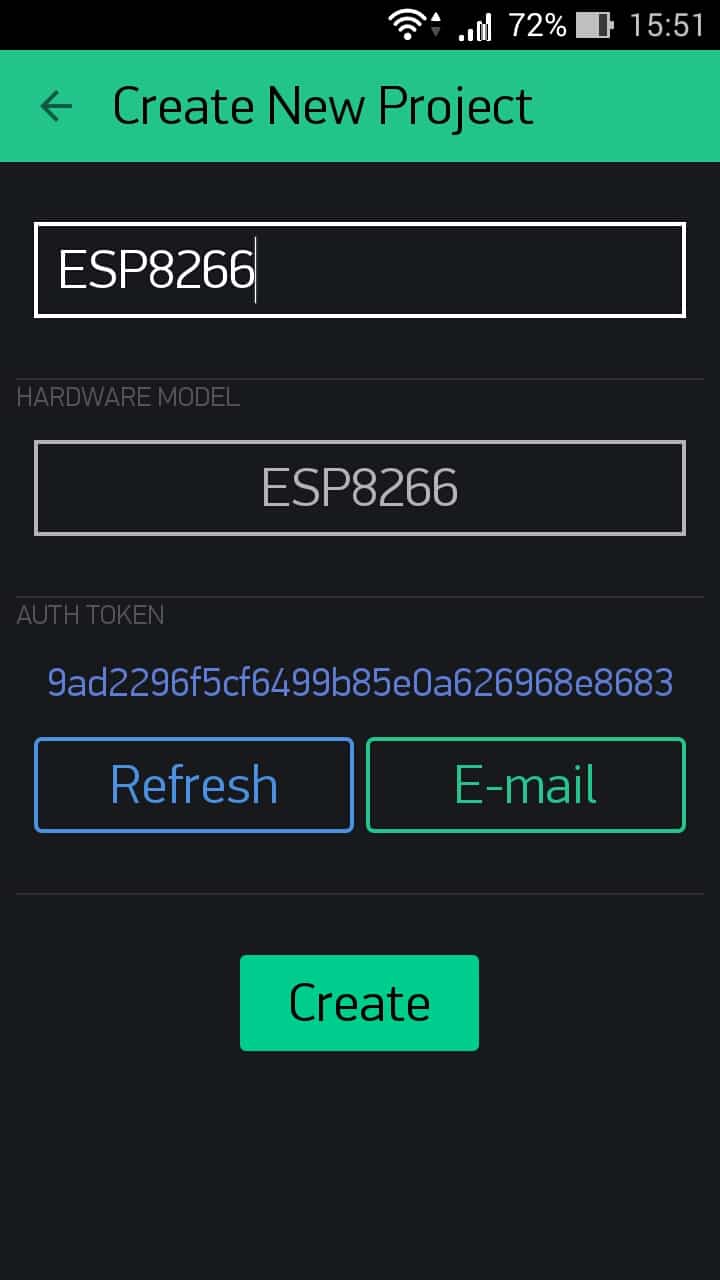Open the hardware model selector showing ESP8266
The height and width of the screenshot is (1280, 720).
360,488
